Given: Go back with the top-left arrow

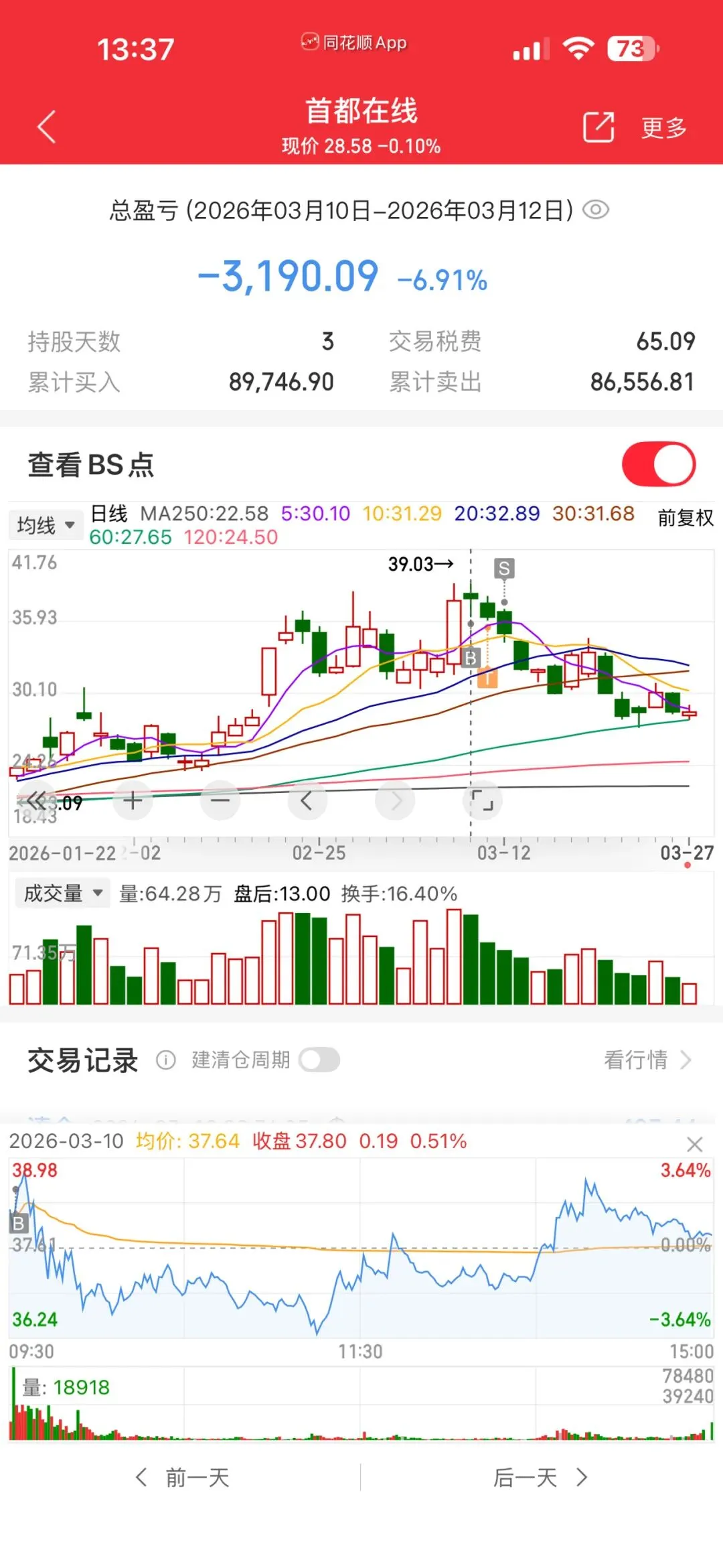Looking at the screenshot, I should pyautogui.click(x=46, y=127).
